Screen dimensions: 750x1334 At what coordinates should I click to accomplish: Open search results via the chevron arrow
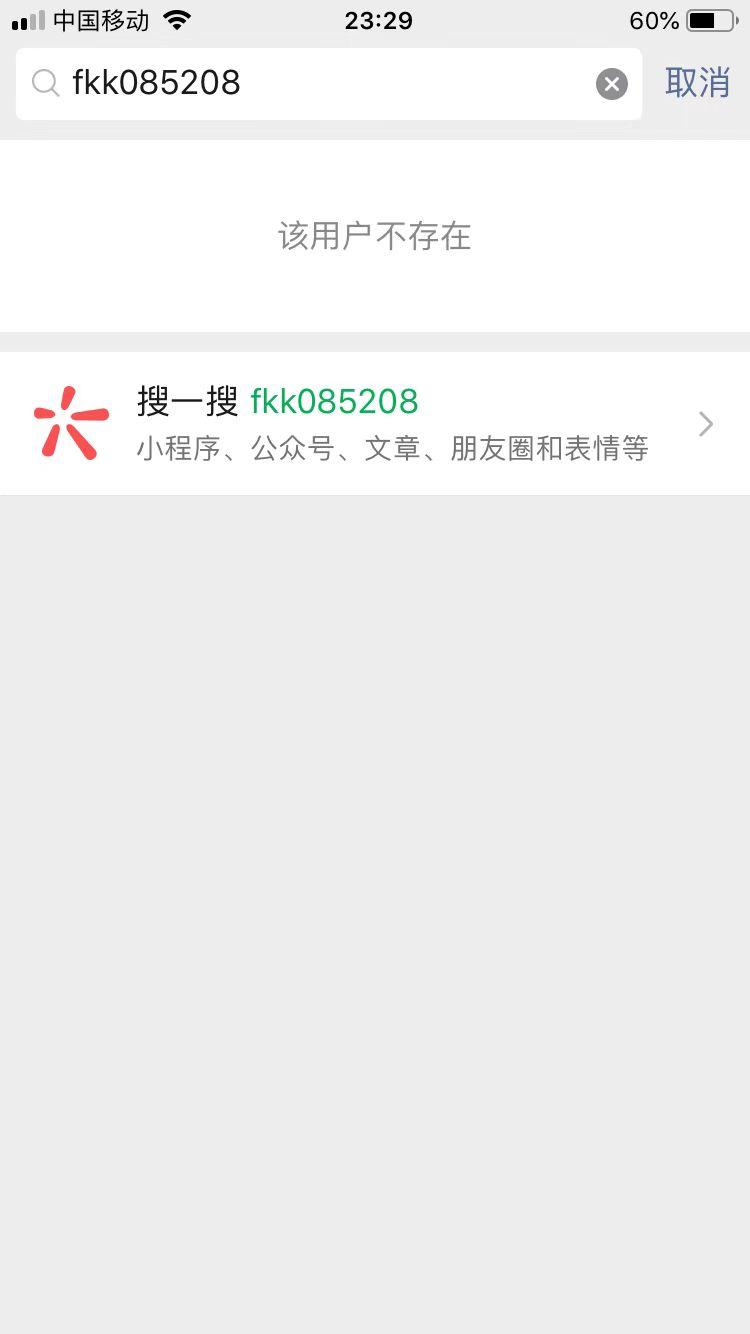click(706, 423)
